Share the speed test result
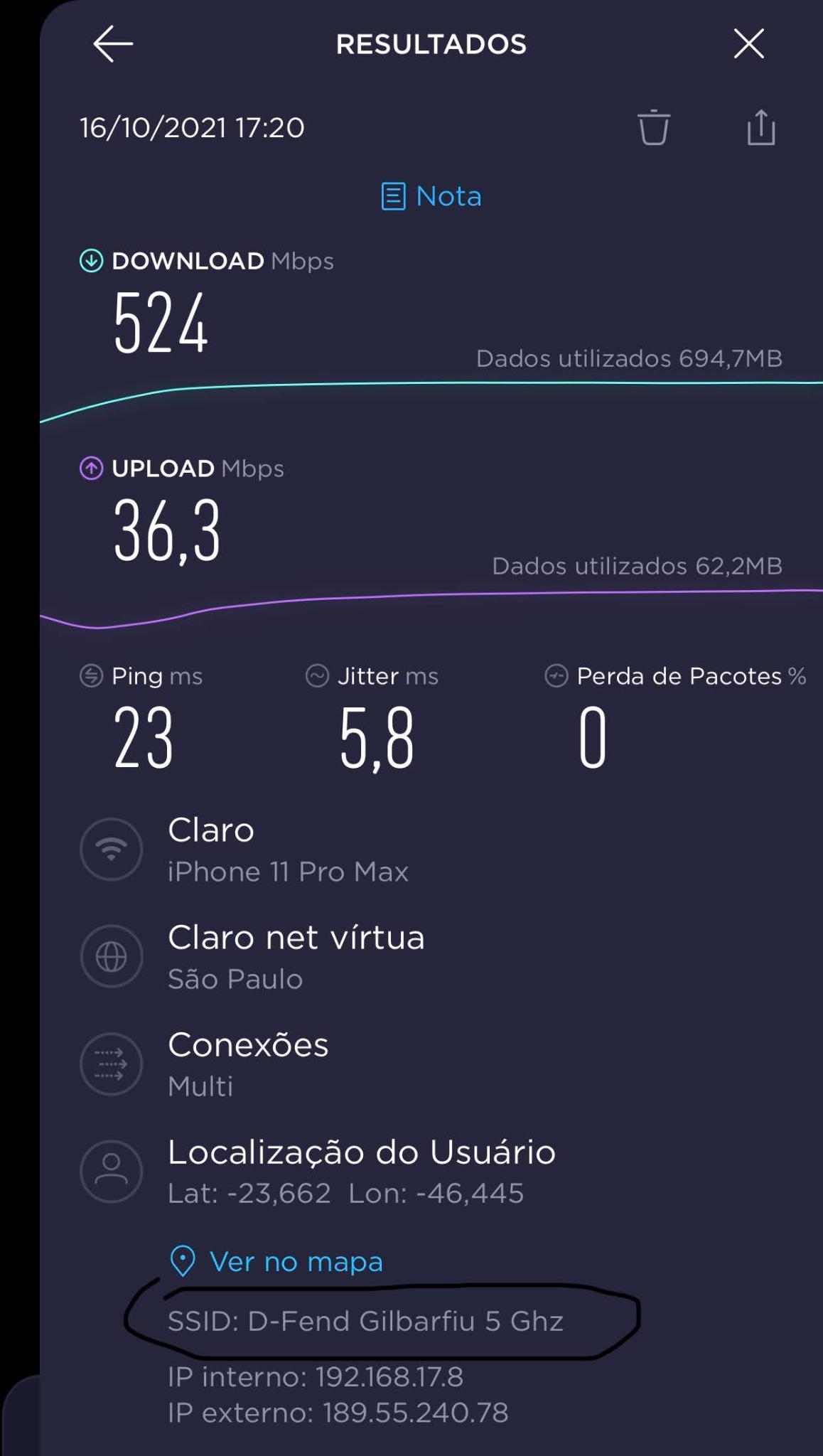The width and height of the screenshot is (823, 1456). (760, 127)
